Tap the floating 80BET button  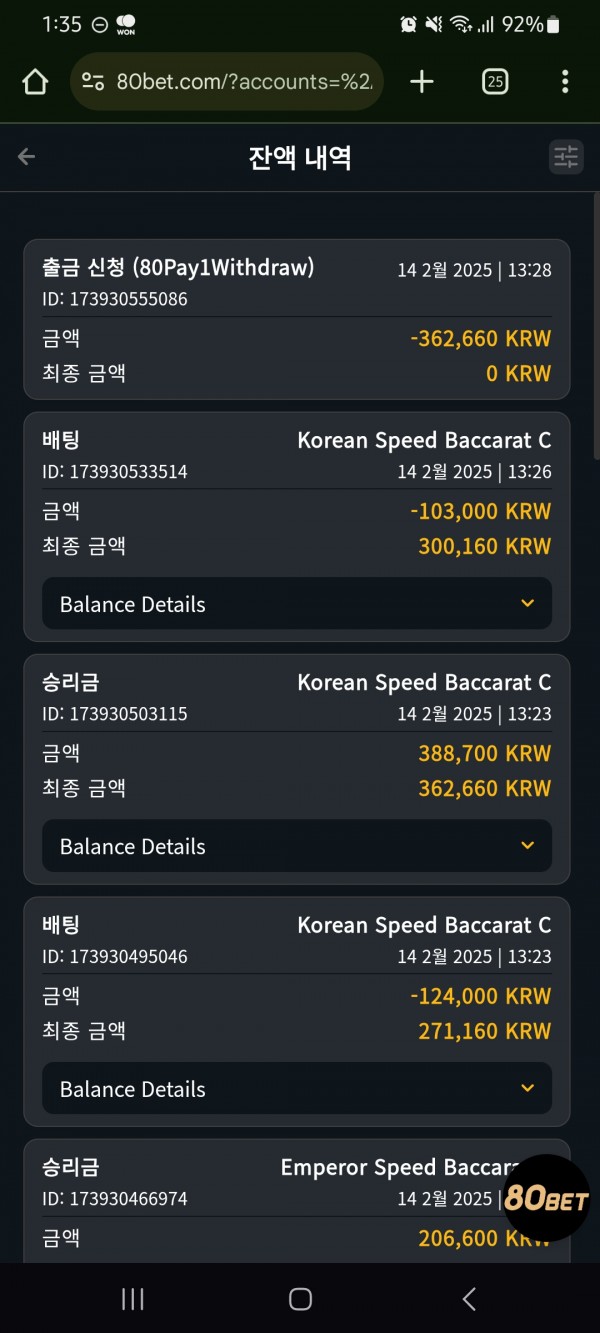[x=545, y=1198]
